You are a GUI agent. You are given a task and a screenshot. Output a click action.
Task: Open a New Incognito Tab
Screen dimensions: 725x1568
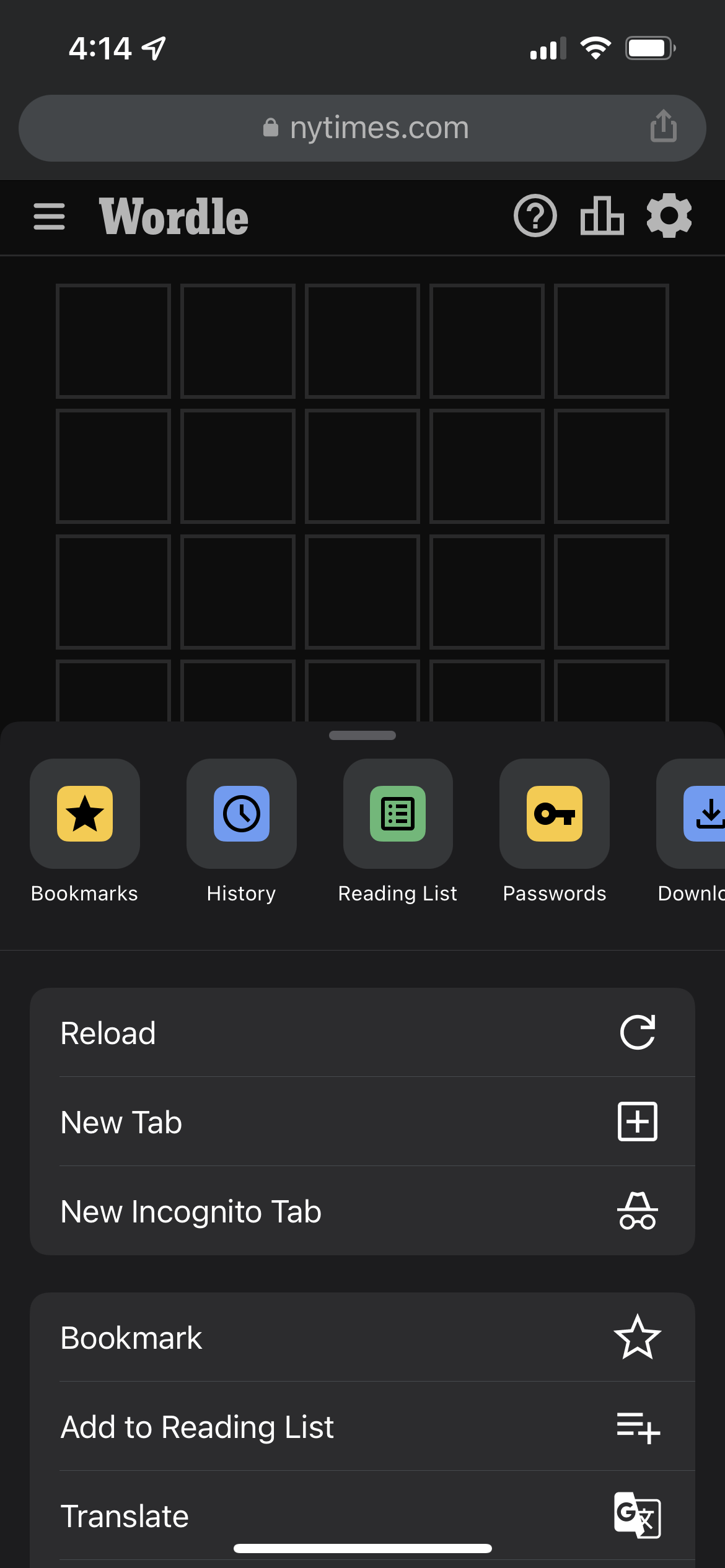[362, 1211]
